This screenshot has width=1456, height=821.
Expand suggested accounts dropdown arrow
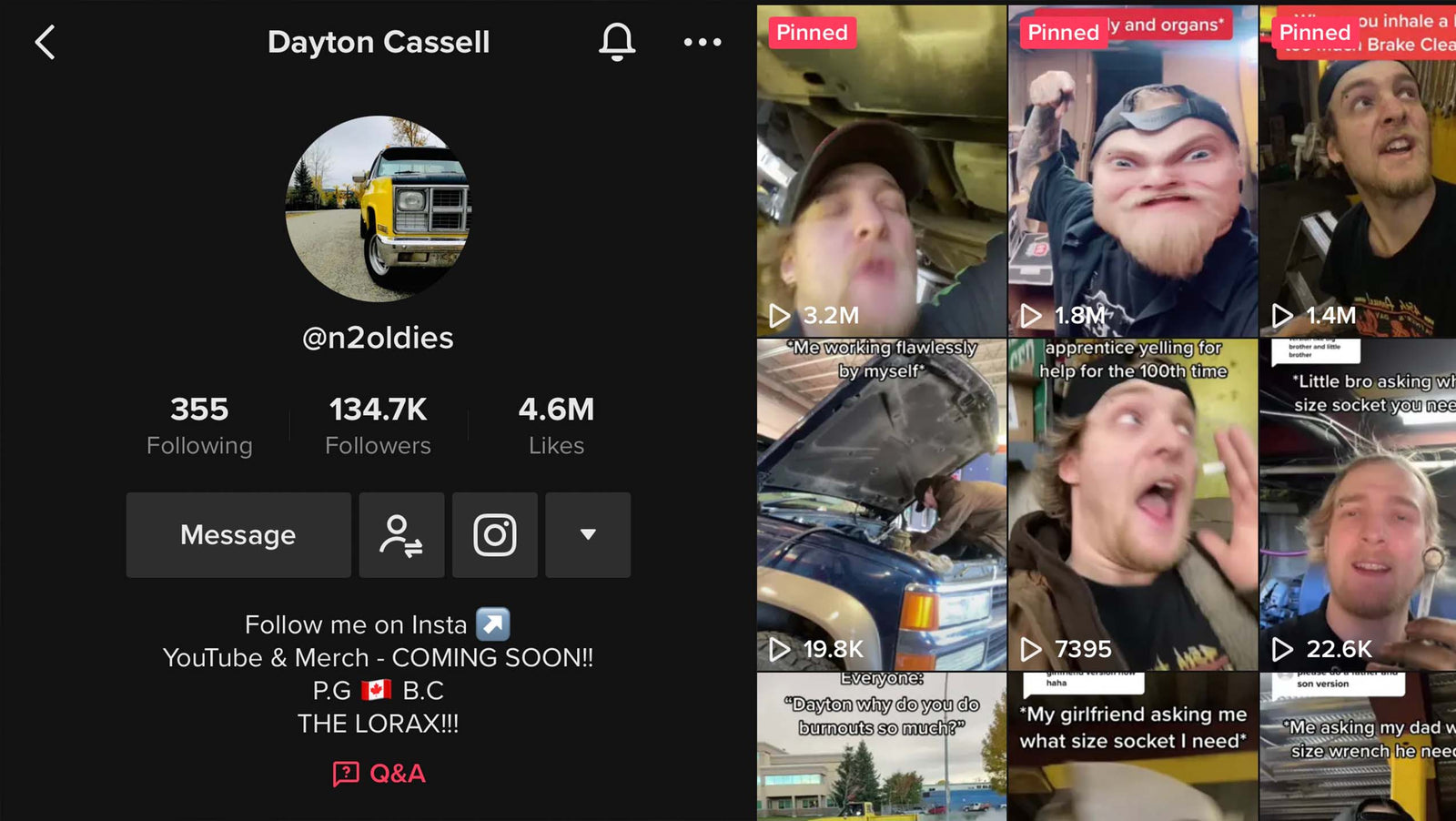point(588,535)
